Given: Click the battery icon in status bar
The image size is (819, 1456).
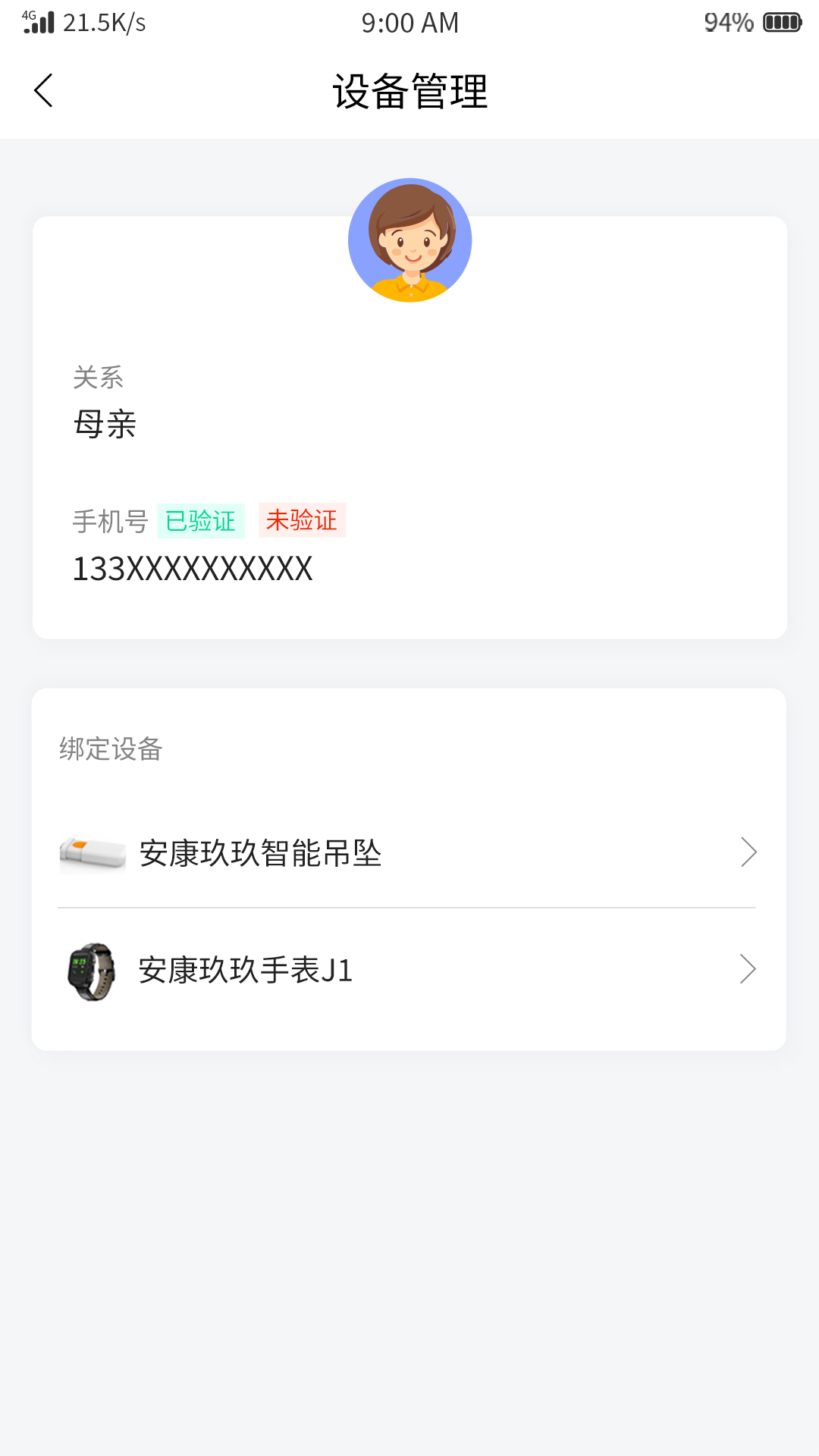Looking at the screenshot, I should [783, 23].
